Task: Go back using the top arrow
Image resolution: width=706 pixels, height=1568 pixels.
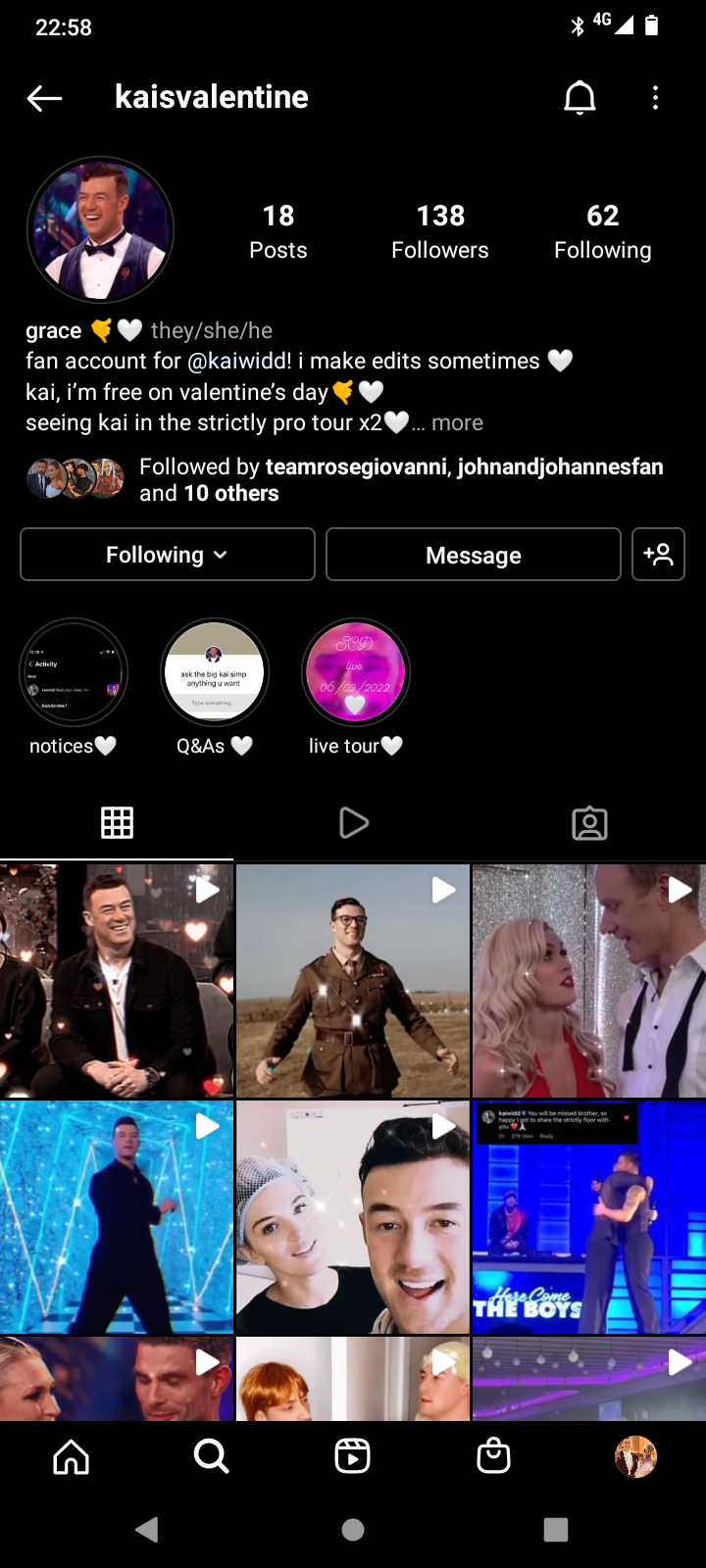Action: [x=44, y=97]
